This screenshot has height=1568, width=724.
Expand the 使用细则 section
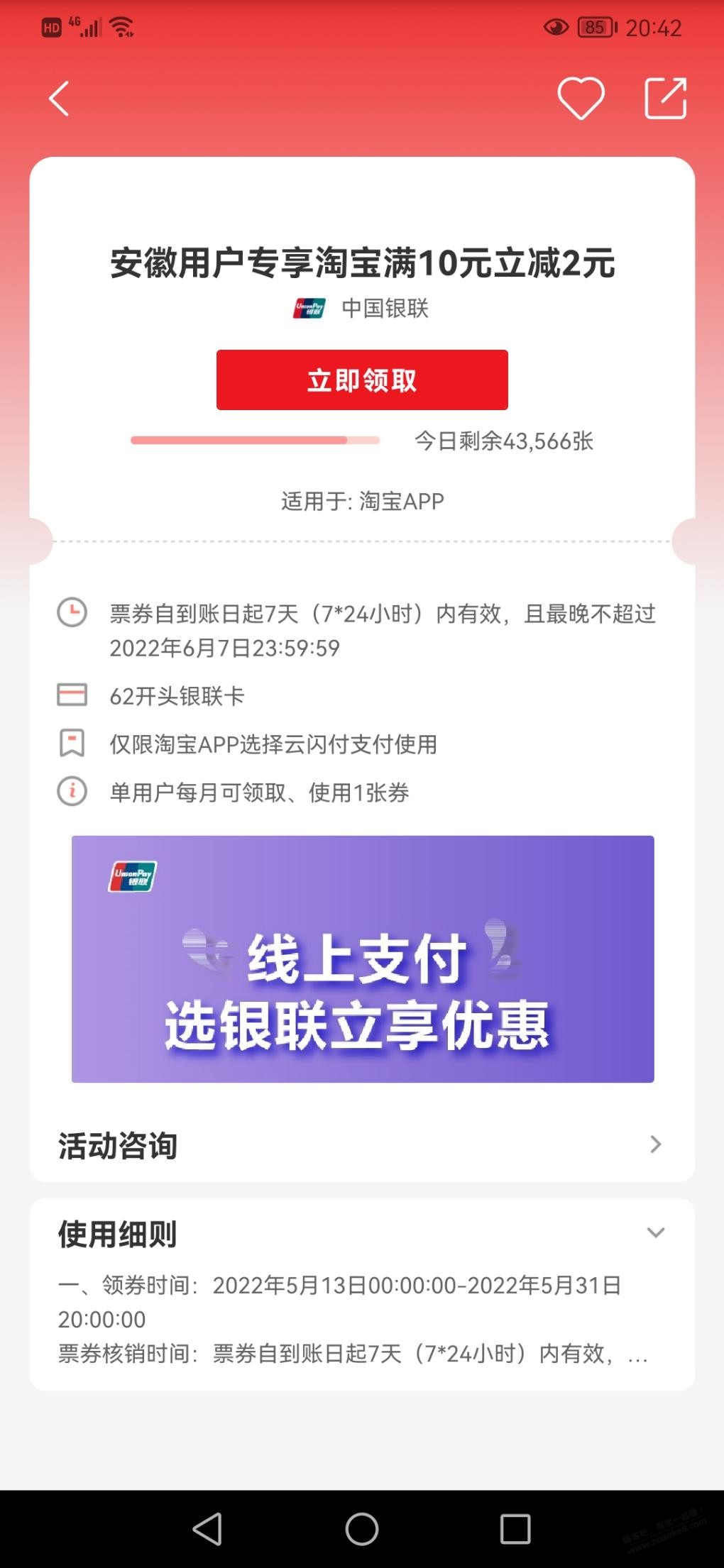click(655, 1233)
